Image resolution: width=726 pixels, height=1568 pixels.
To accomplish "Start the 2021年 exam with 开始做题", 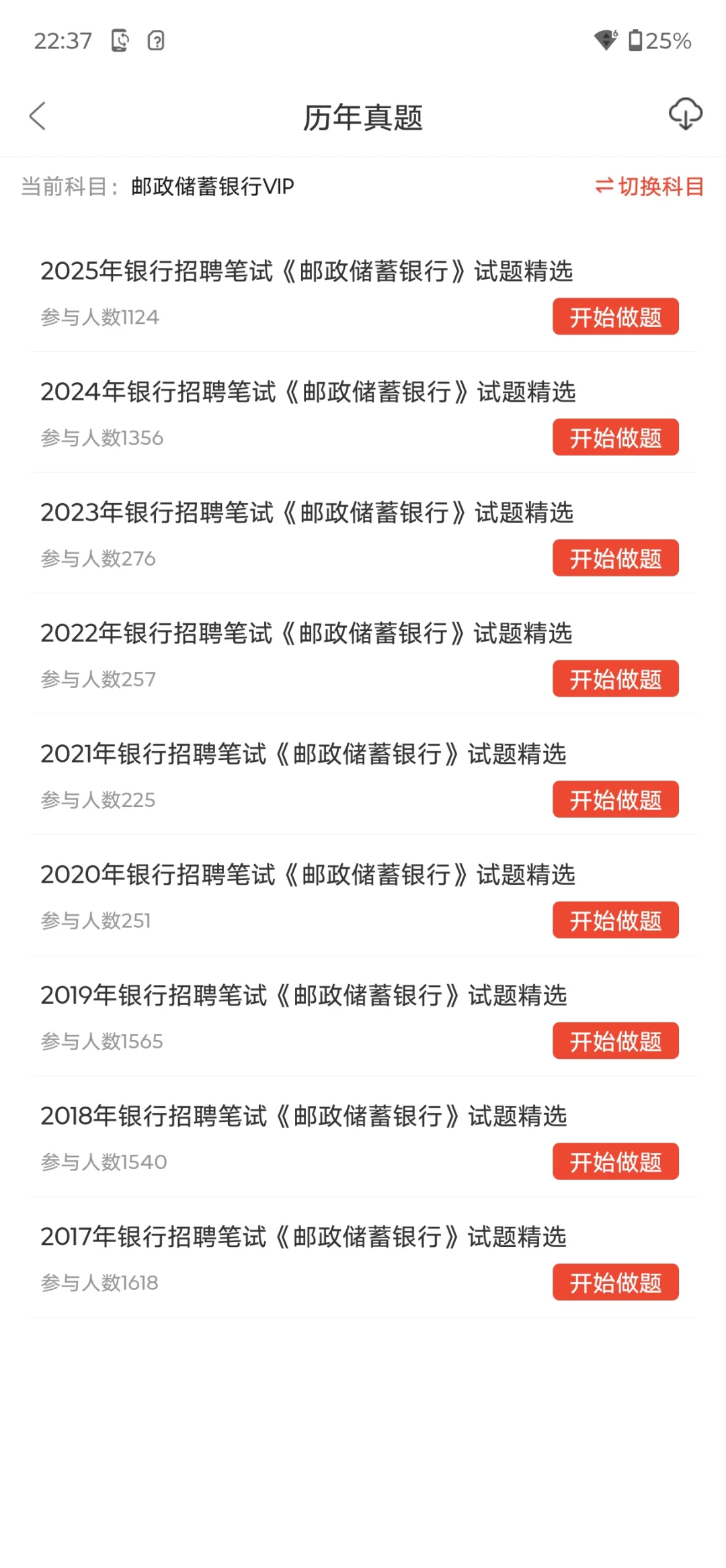I will [615, 799].
